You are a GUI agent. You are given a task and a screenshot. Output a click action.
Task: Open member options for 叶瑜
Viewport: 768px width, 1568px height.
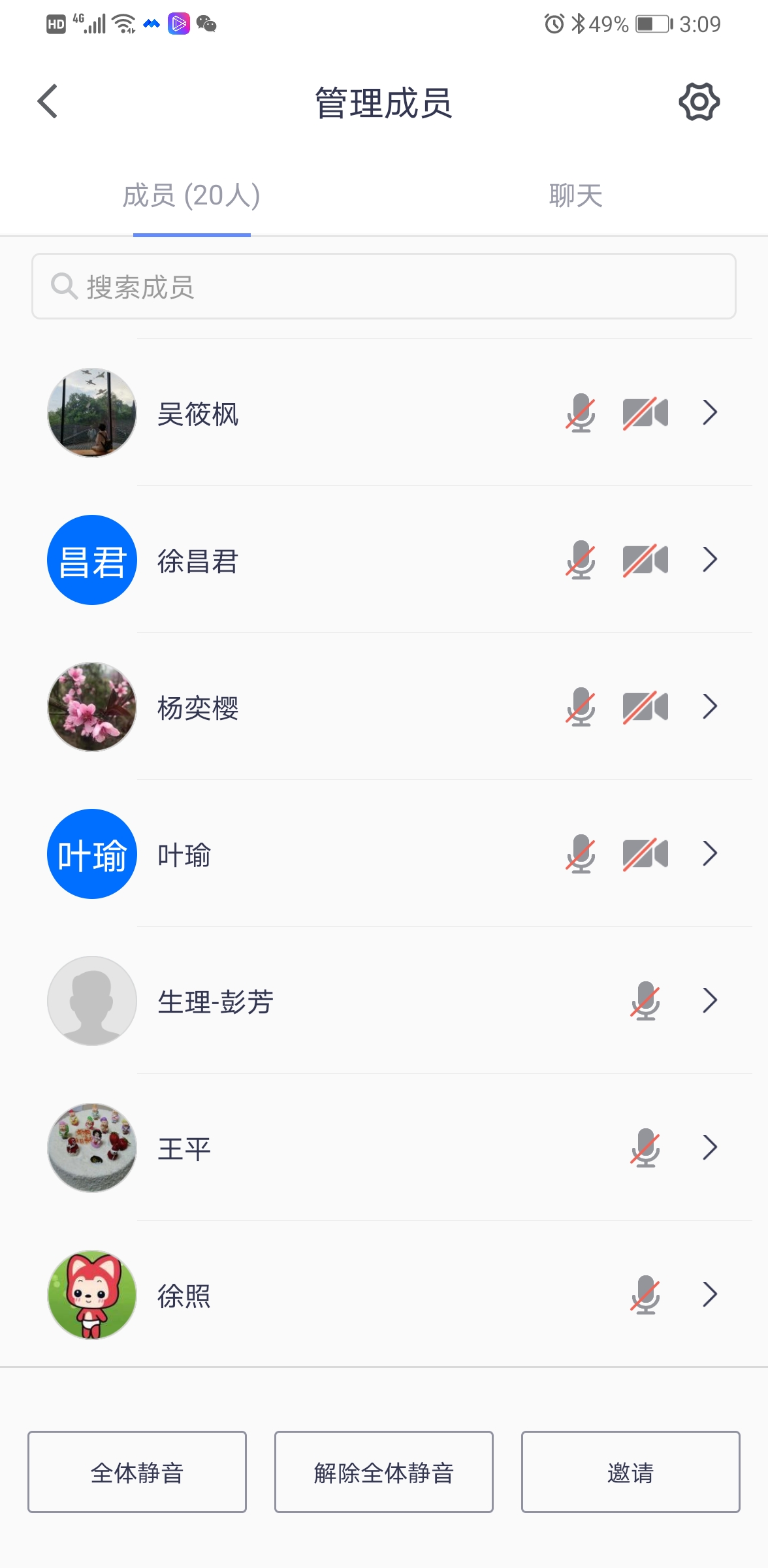[x=710, y=853]
